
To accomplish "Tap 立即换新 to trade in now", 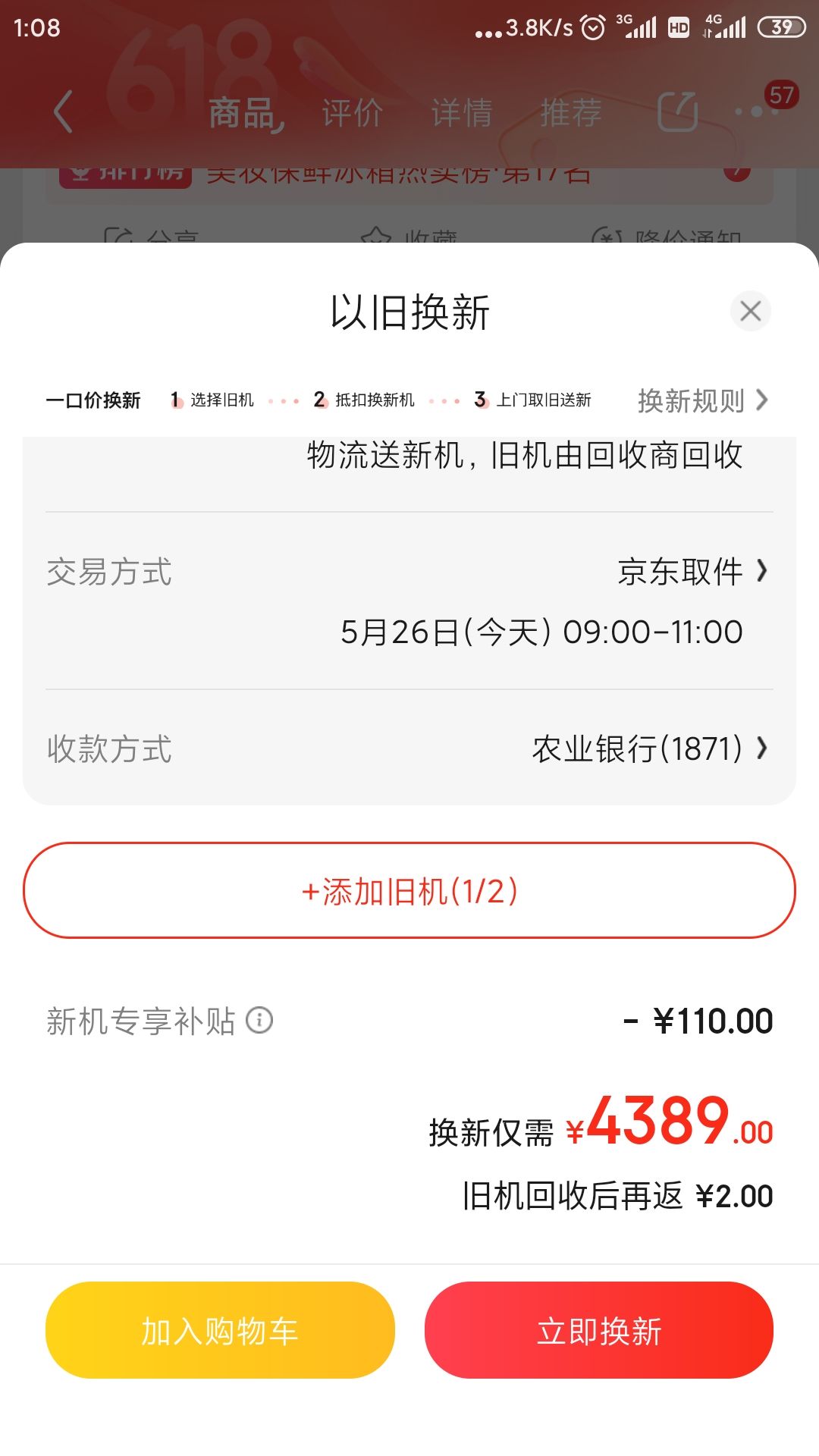I will [599, 1330].
